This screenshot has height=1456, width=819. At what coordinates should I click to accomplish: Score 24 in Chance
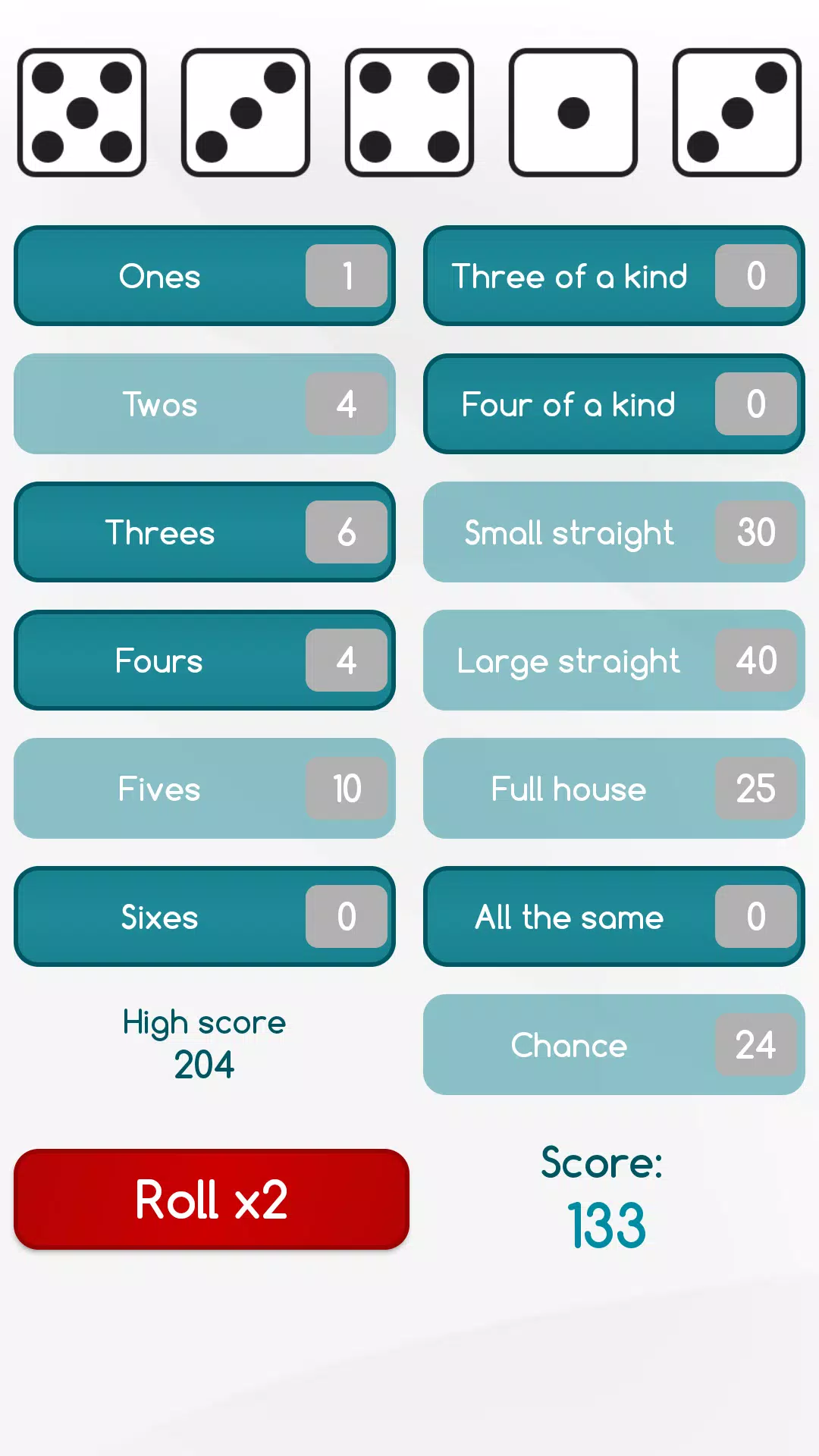pos(613,1044)
